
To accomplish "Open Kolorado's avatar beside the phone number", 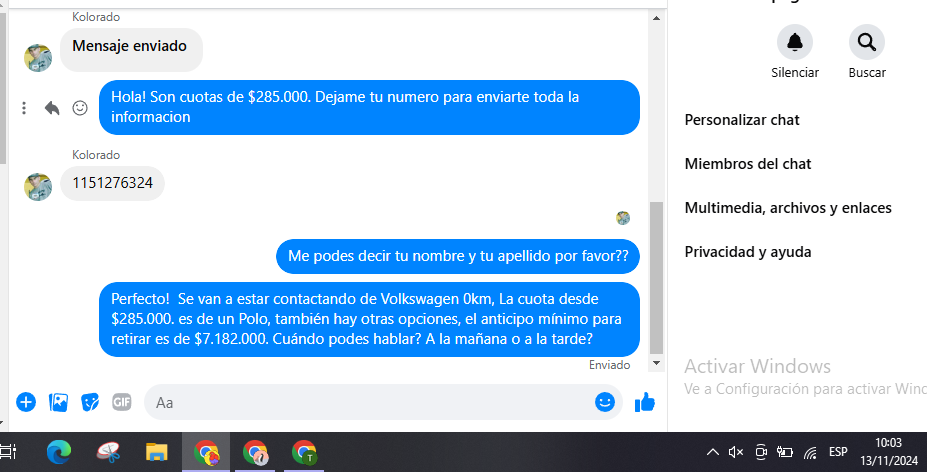I will [38, 186].
